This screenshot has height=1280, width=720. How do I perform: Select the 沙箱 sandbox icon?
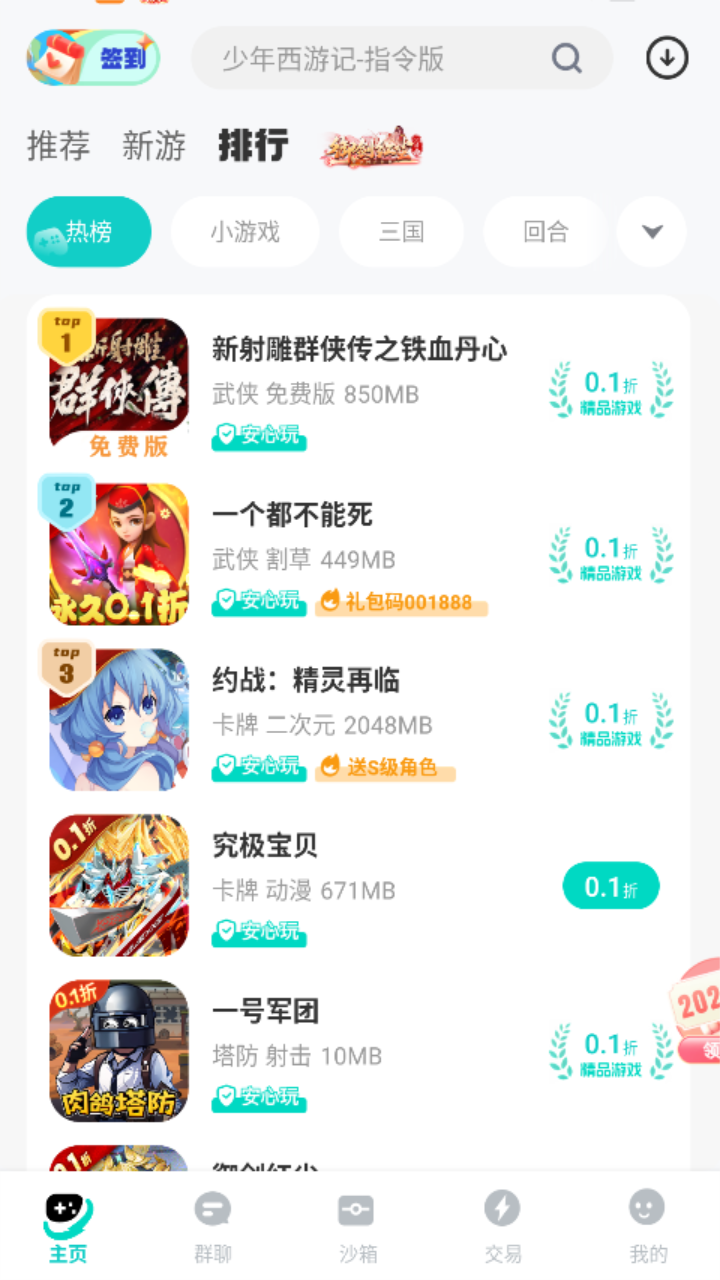point(357,1210)
